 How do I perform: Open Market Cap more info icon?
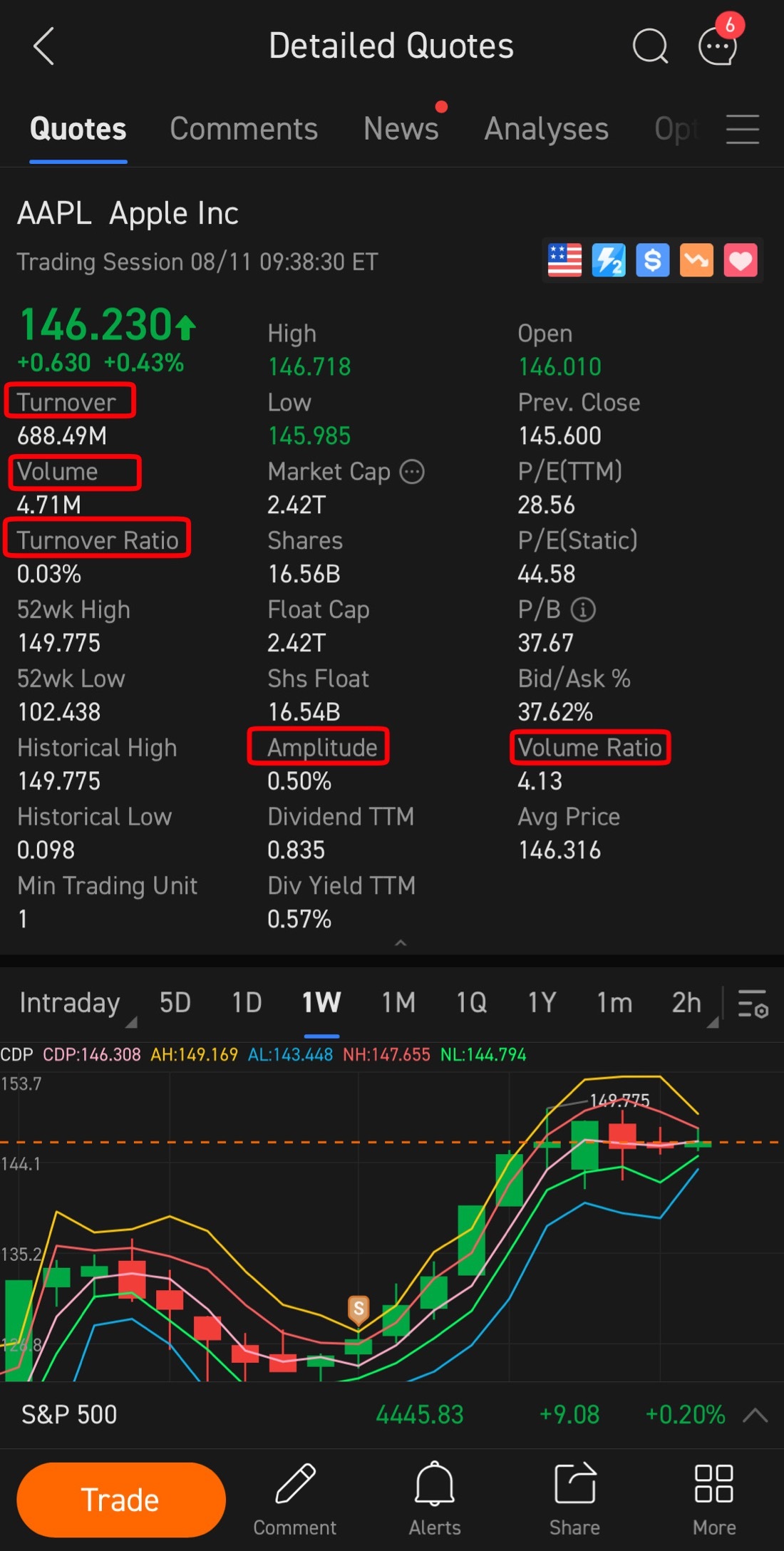pos(412,472)
